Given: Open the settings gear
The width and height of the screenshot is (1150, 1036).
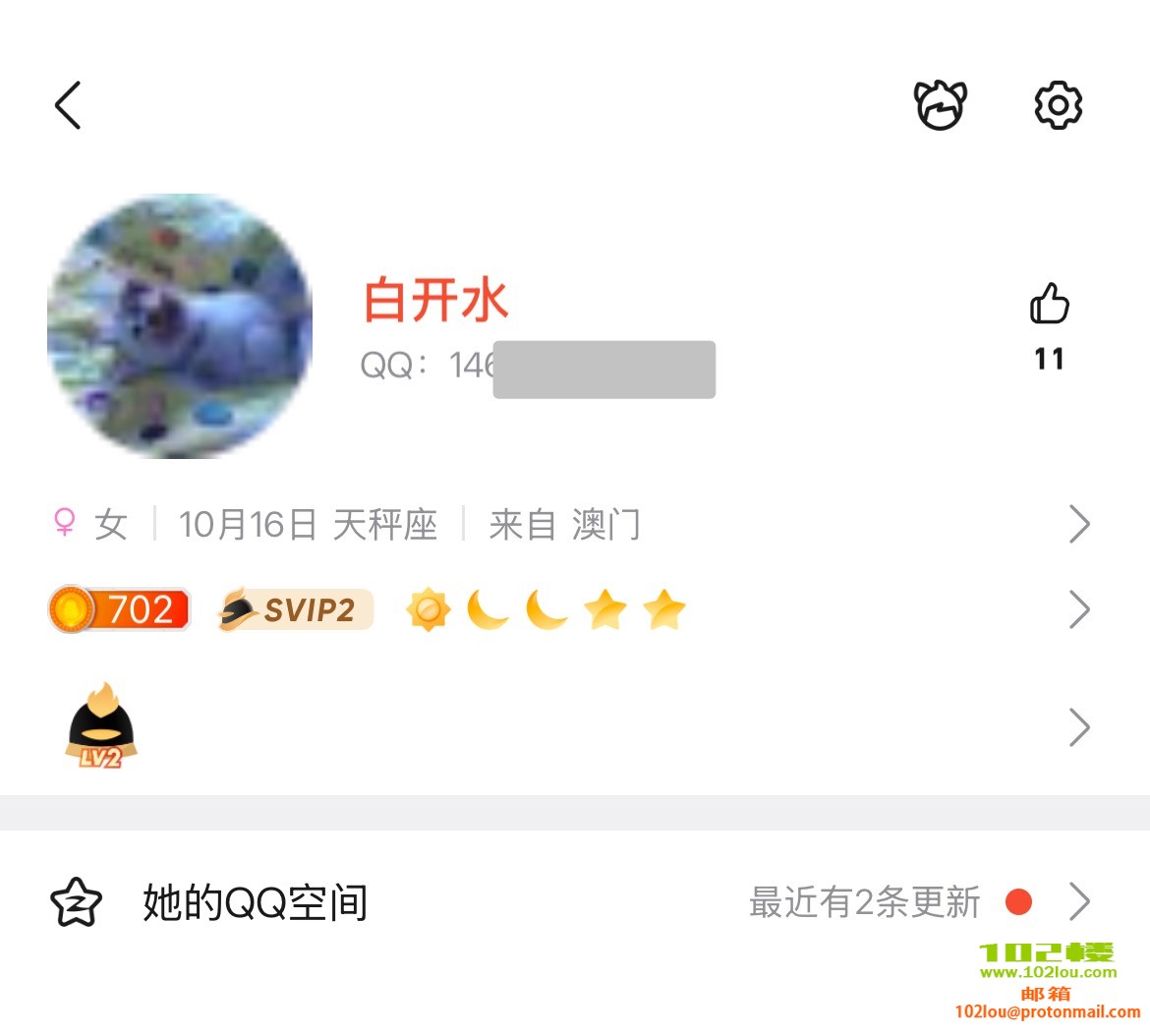Looking at the screenshot, I should [x=1058, y=105].
